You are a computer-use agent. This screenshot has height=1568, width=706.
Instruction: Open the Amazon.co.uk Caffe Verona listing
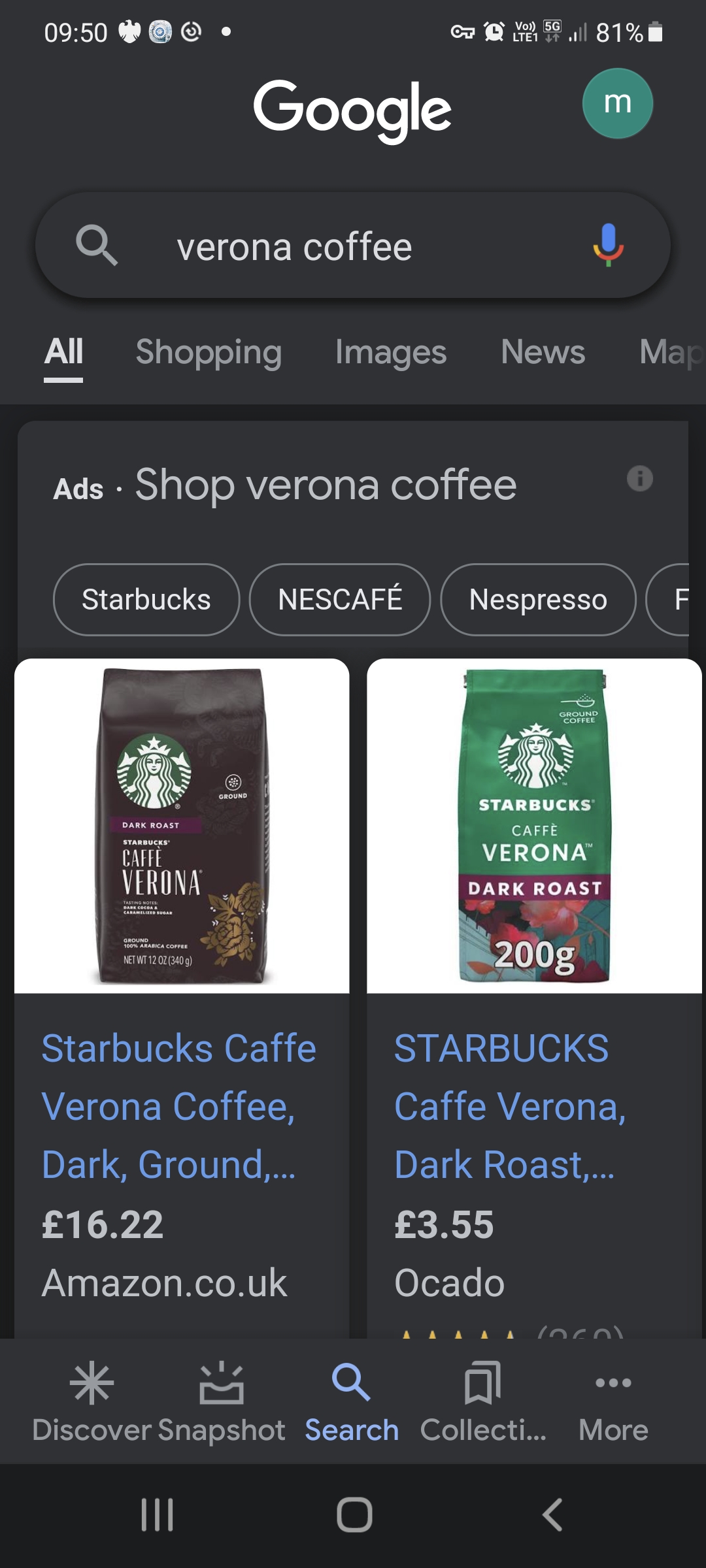[178, 1105]
